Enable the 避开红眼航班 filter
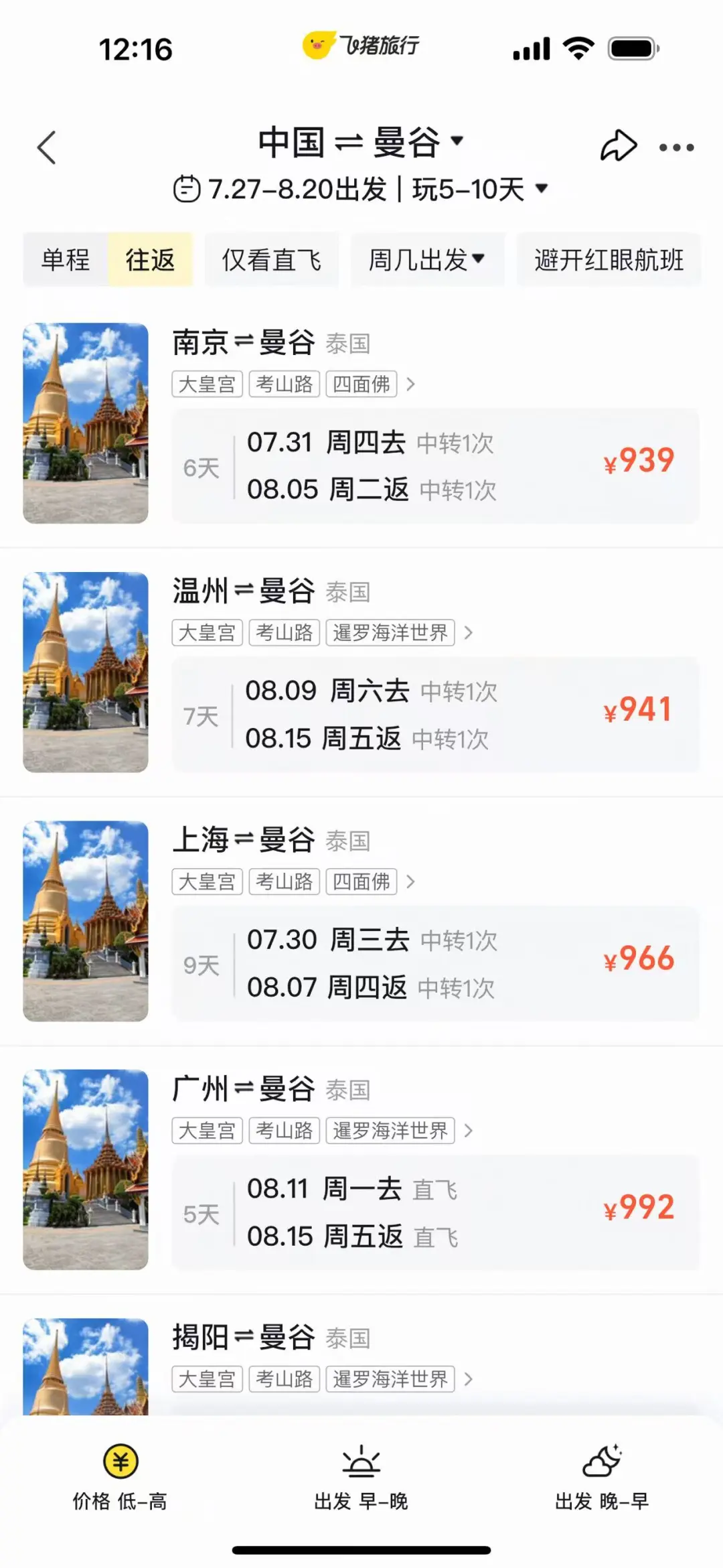Viewport: 723px width, 1568px height. (x=609, y=260)
